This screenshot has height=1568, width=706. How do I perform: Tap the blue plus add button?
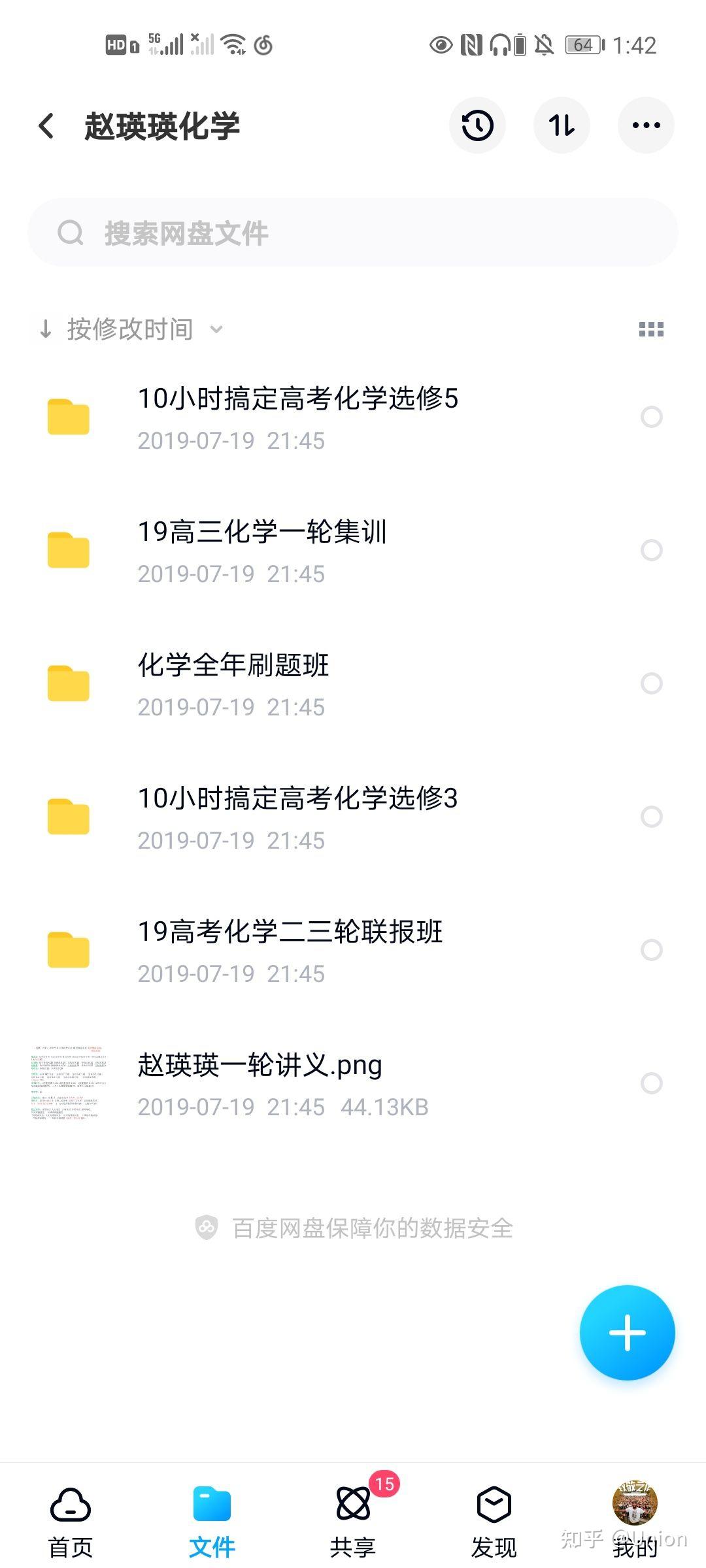click(x=628, y=1333)
